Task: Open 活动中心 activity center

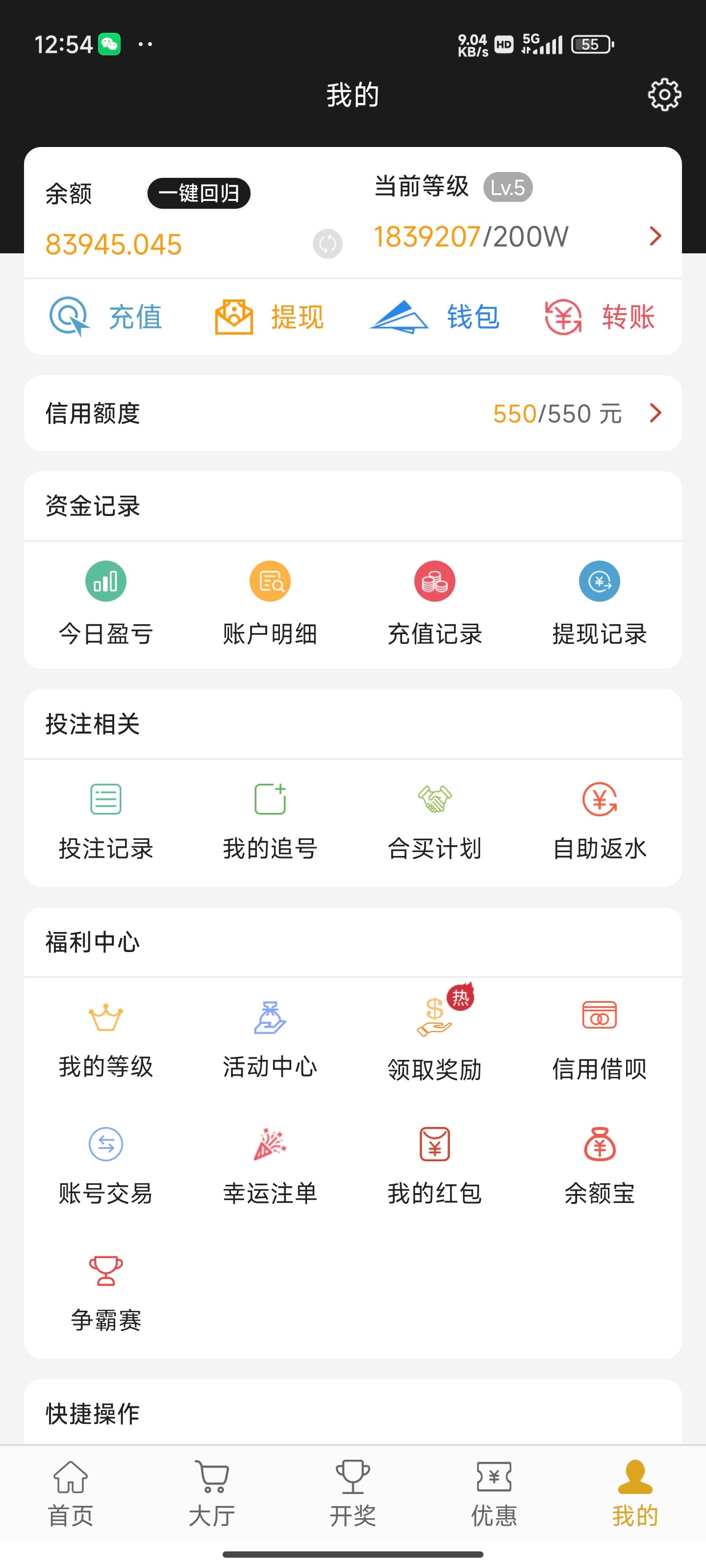Action: pos(270,1038)
